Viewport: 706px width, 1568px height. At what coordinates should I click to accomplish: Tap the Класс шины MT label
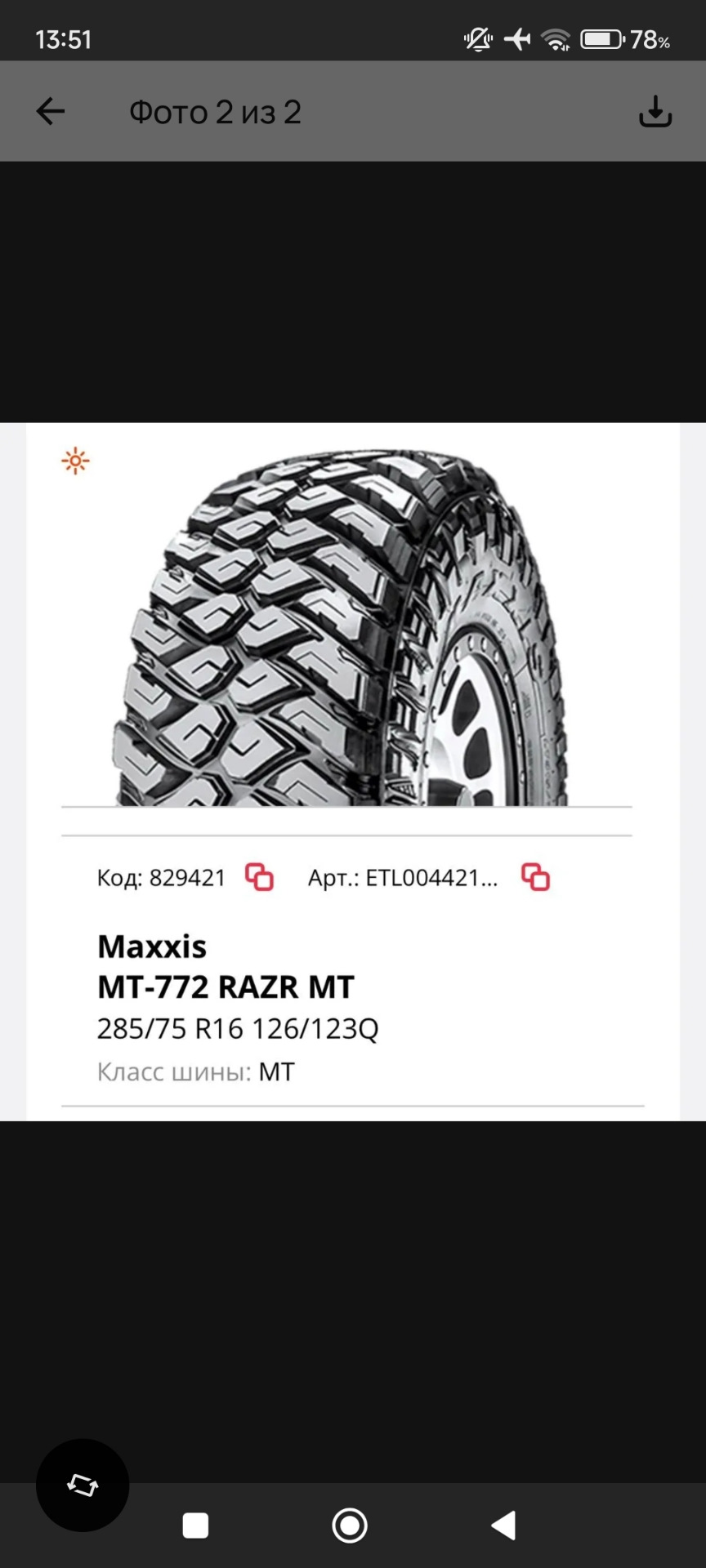pyautogui.click(x=195, y=1071)
